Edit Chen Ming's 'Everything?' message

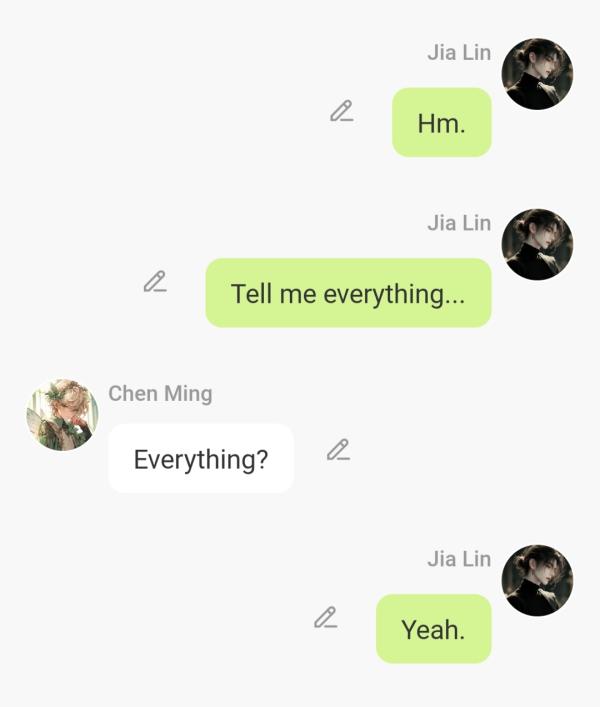[339, 450]
